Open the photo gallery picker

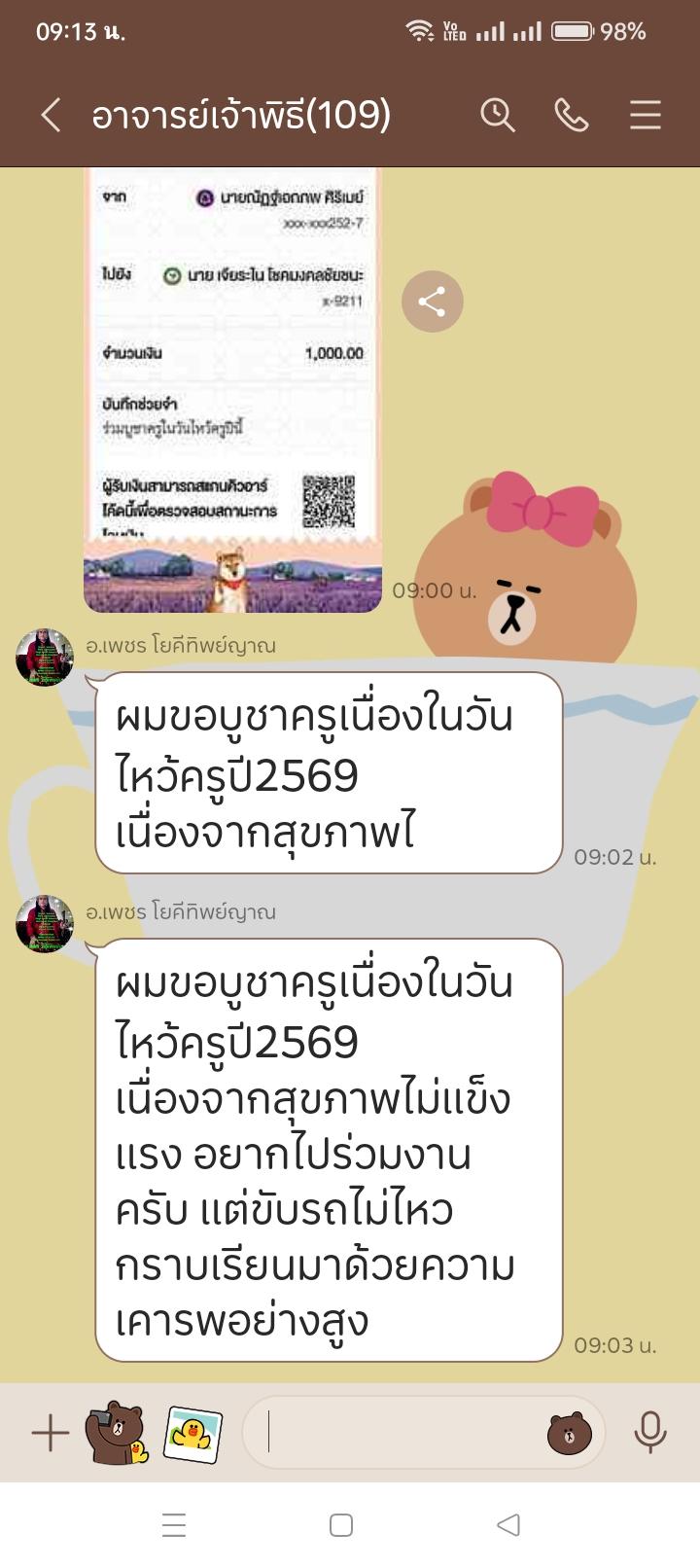point(192,1433)
